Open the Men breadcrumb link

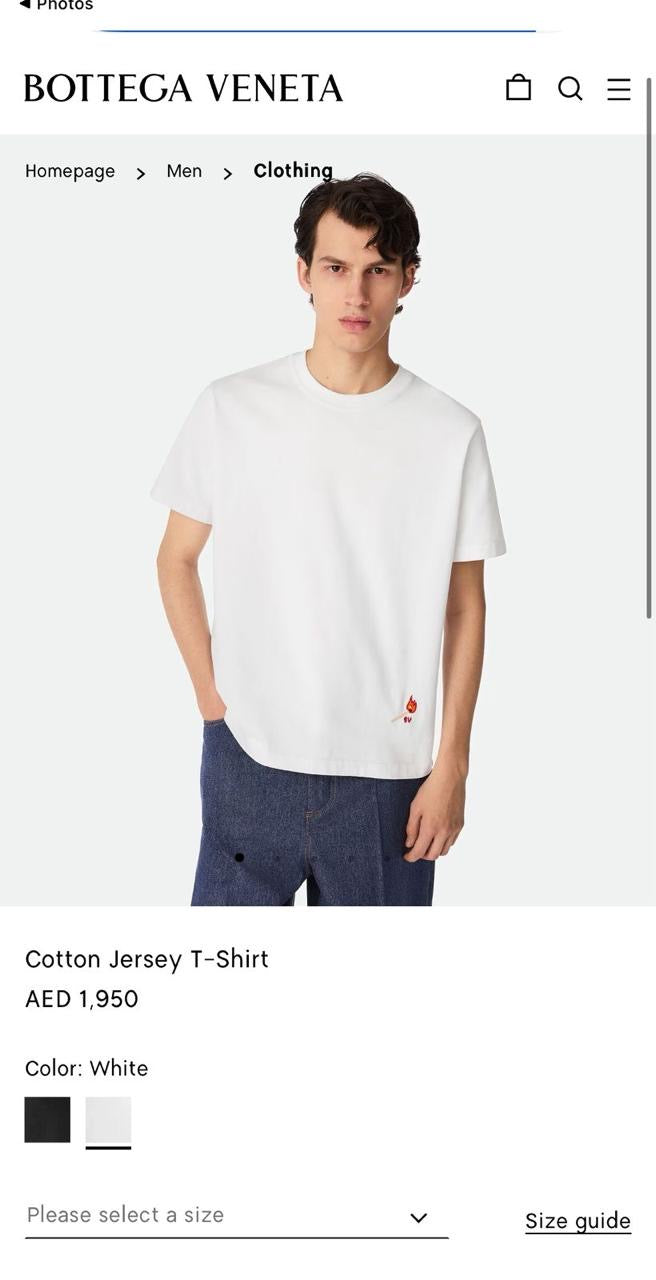point(184,171)
